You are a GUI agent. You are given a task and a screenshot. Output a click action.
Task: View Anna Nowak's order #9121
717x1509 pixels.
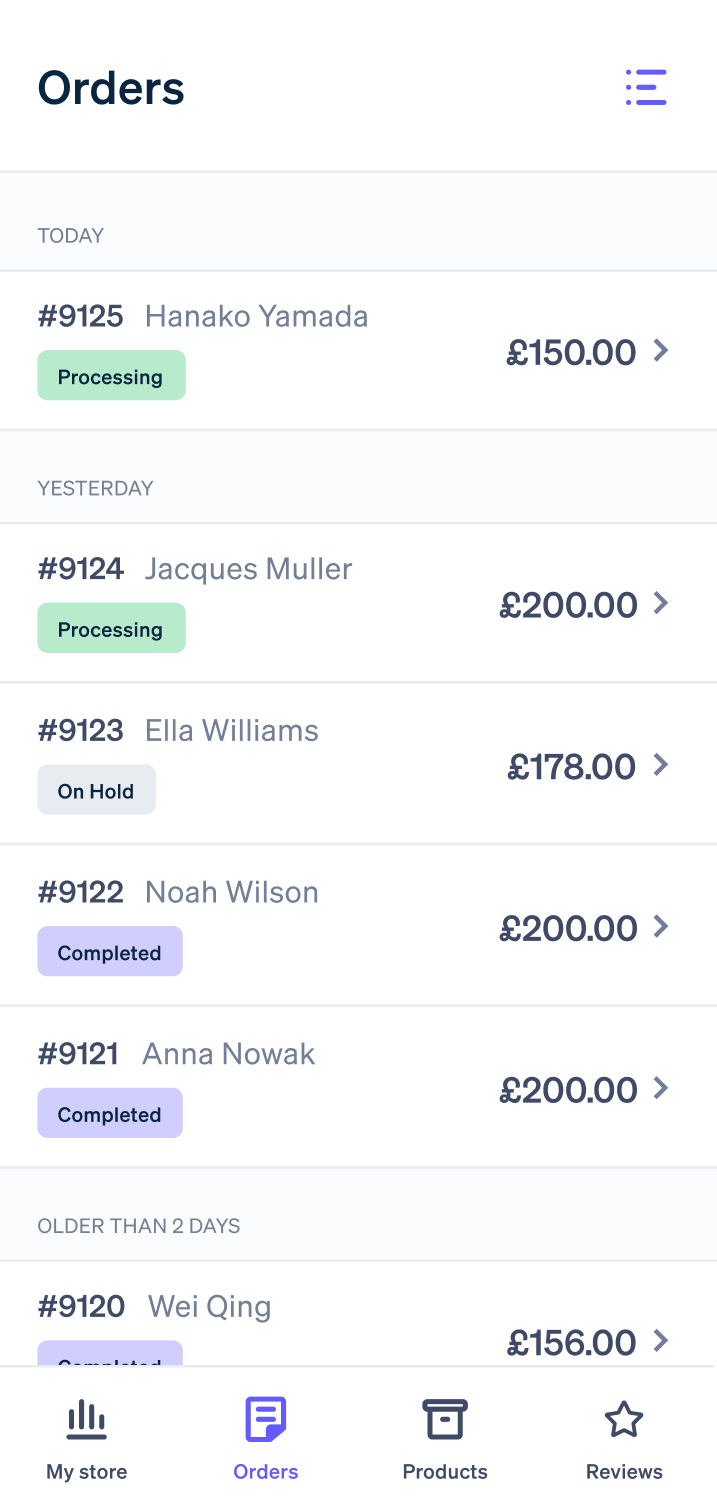tap(358, 1087)
